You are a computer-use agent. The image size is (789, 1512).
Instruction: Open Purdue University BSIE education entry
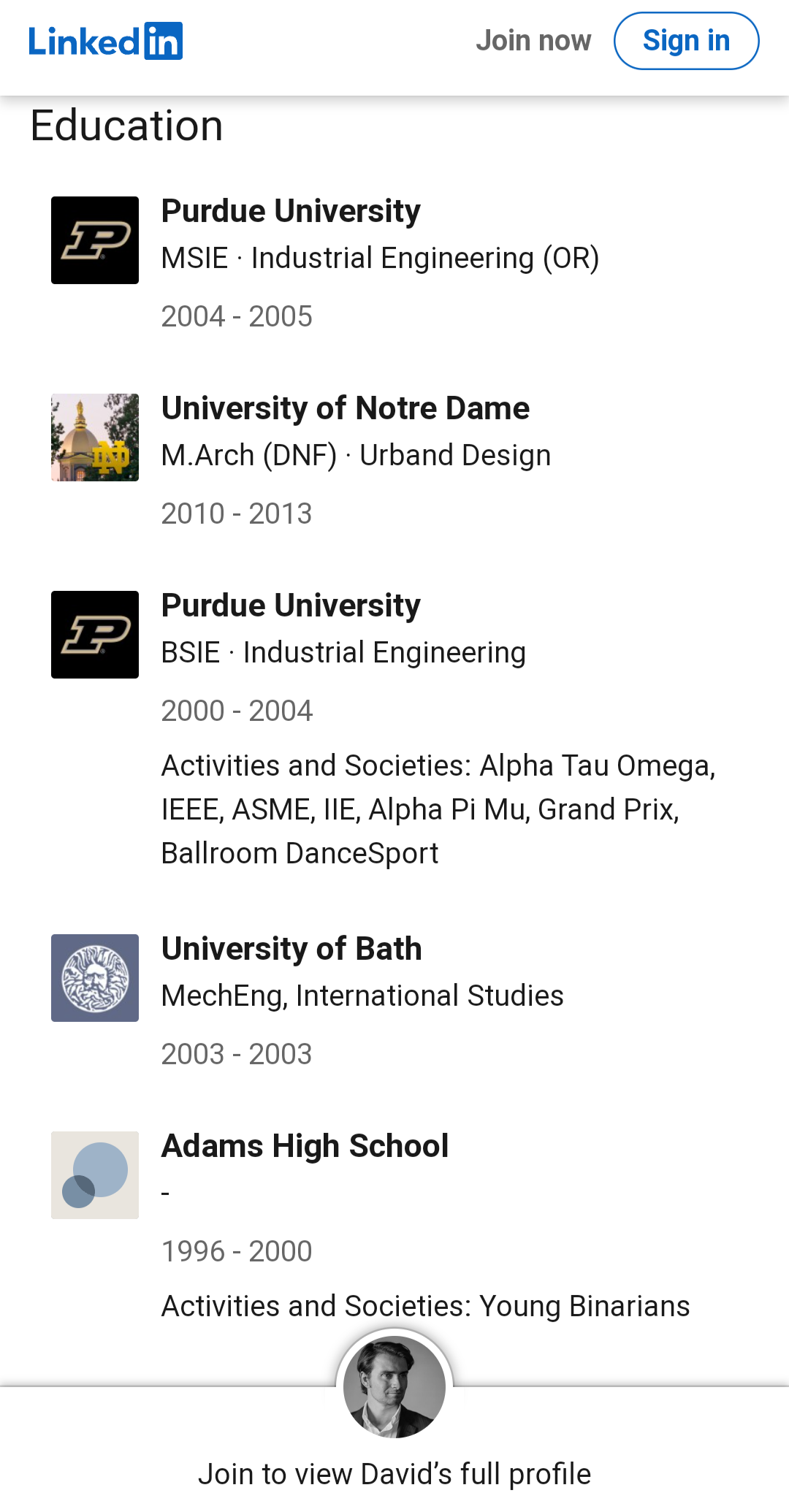(394, 730)
